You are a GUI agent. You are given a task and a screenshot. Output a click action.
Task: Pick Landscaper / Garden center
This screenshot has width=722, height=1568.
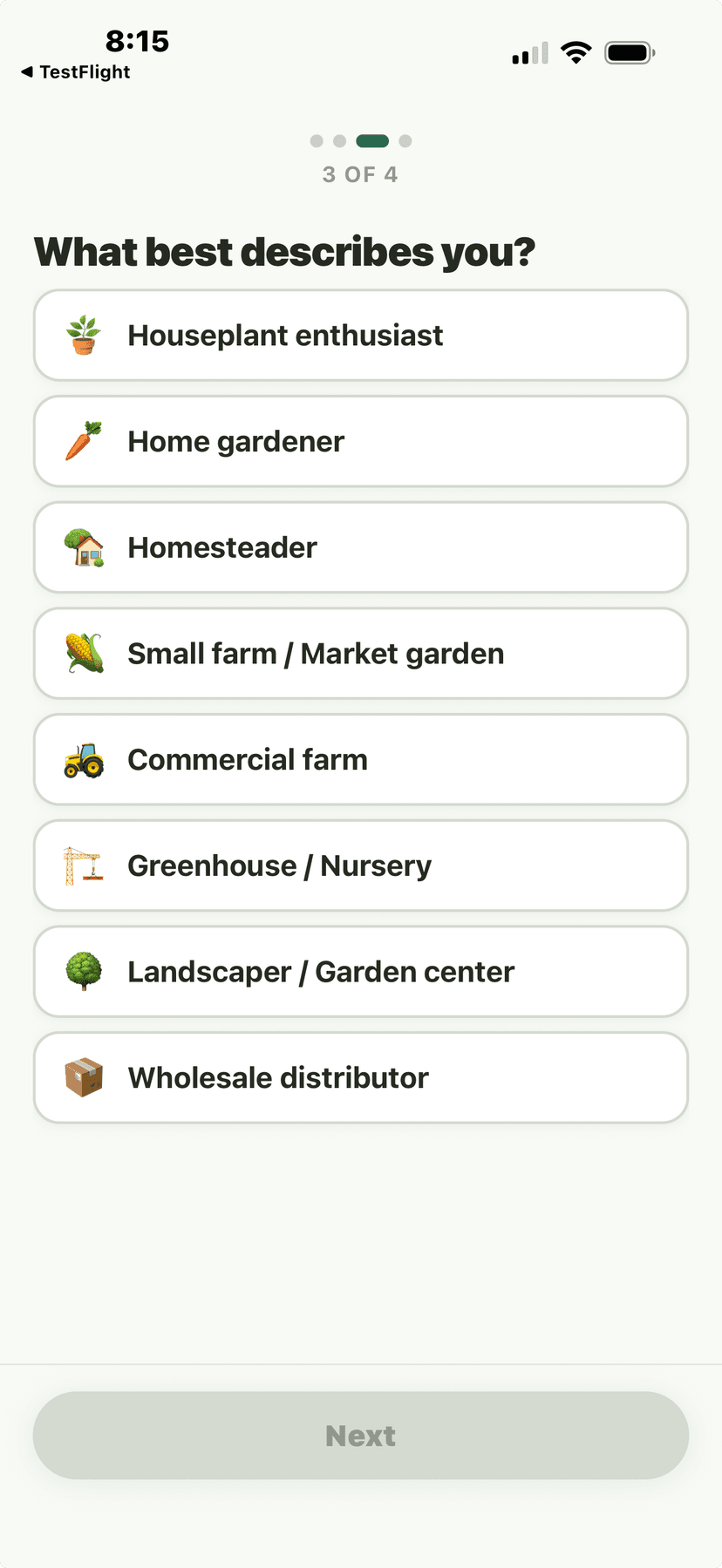point(361,972)
